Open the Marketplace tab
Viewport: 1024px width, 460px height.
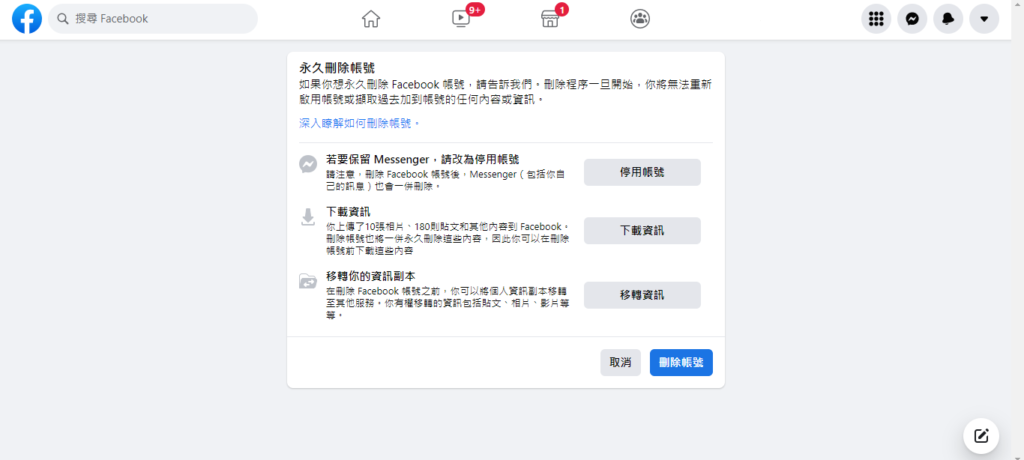click(x=550, y=19)
